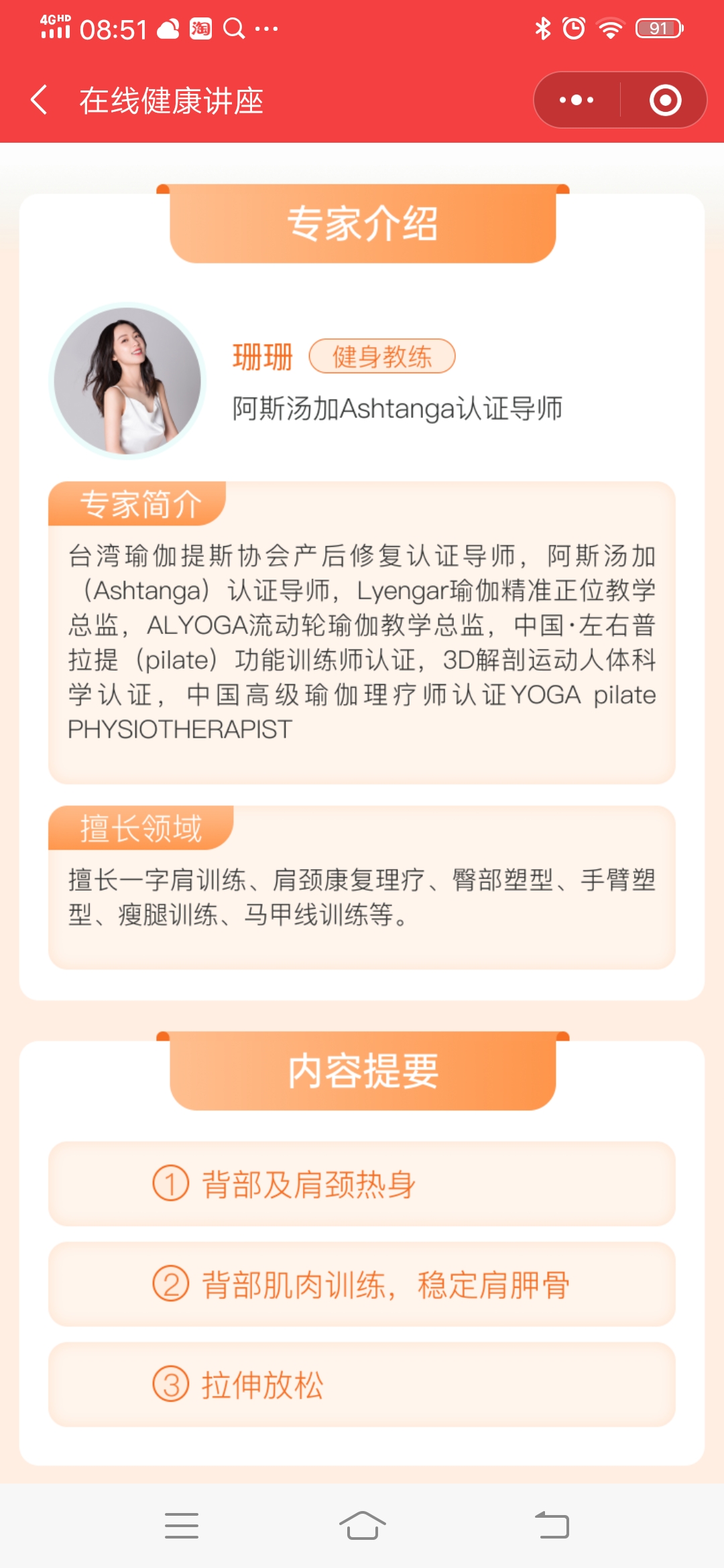Image resolution: width=724 pixels, height=1568 pixels.
Task: Go back from 在线健康讲座 page
Action: pos(40,101)
